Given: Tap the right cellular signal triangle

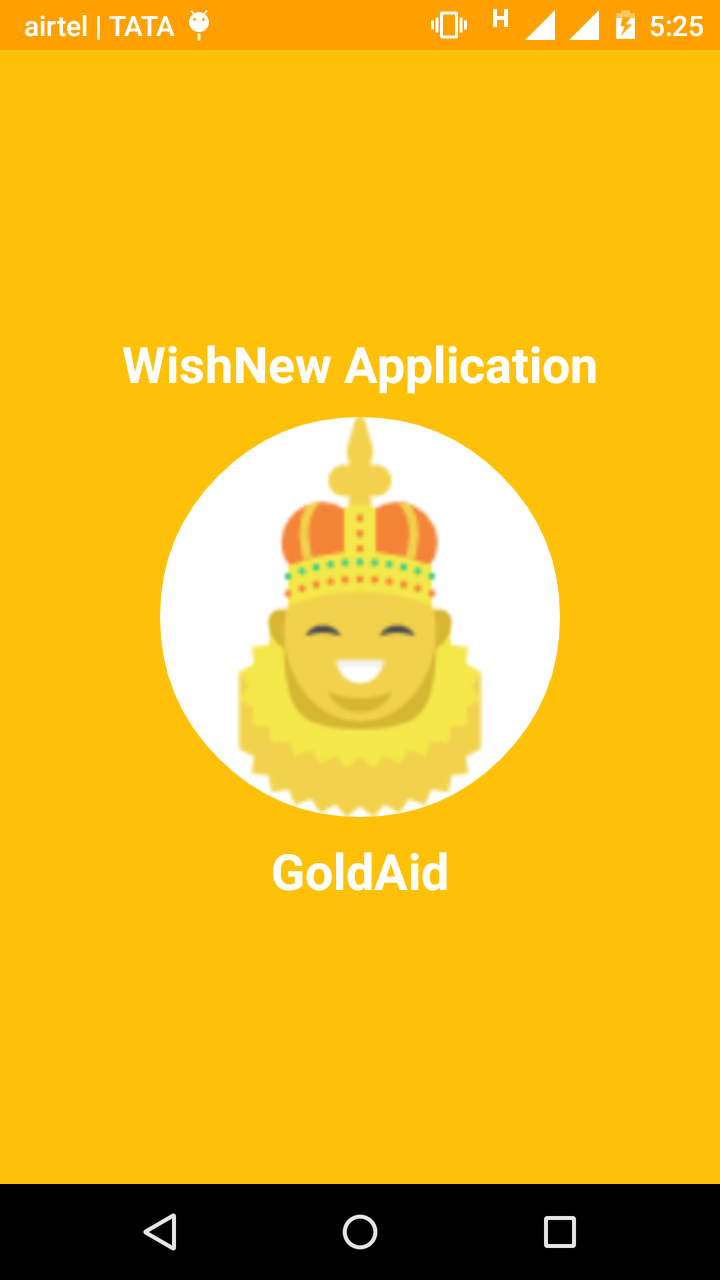Looking at the screenshot, I should 584,25.
